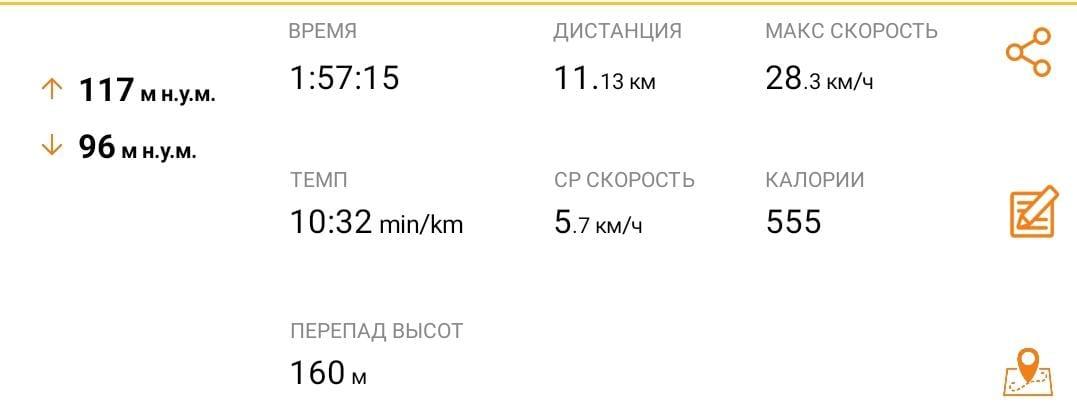The height and width of the screenshot is (417, 1077).
Task: Edit the workout notes
Action: pos(1029,211)
